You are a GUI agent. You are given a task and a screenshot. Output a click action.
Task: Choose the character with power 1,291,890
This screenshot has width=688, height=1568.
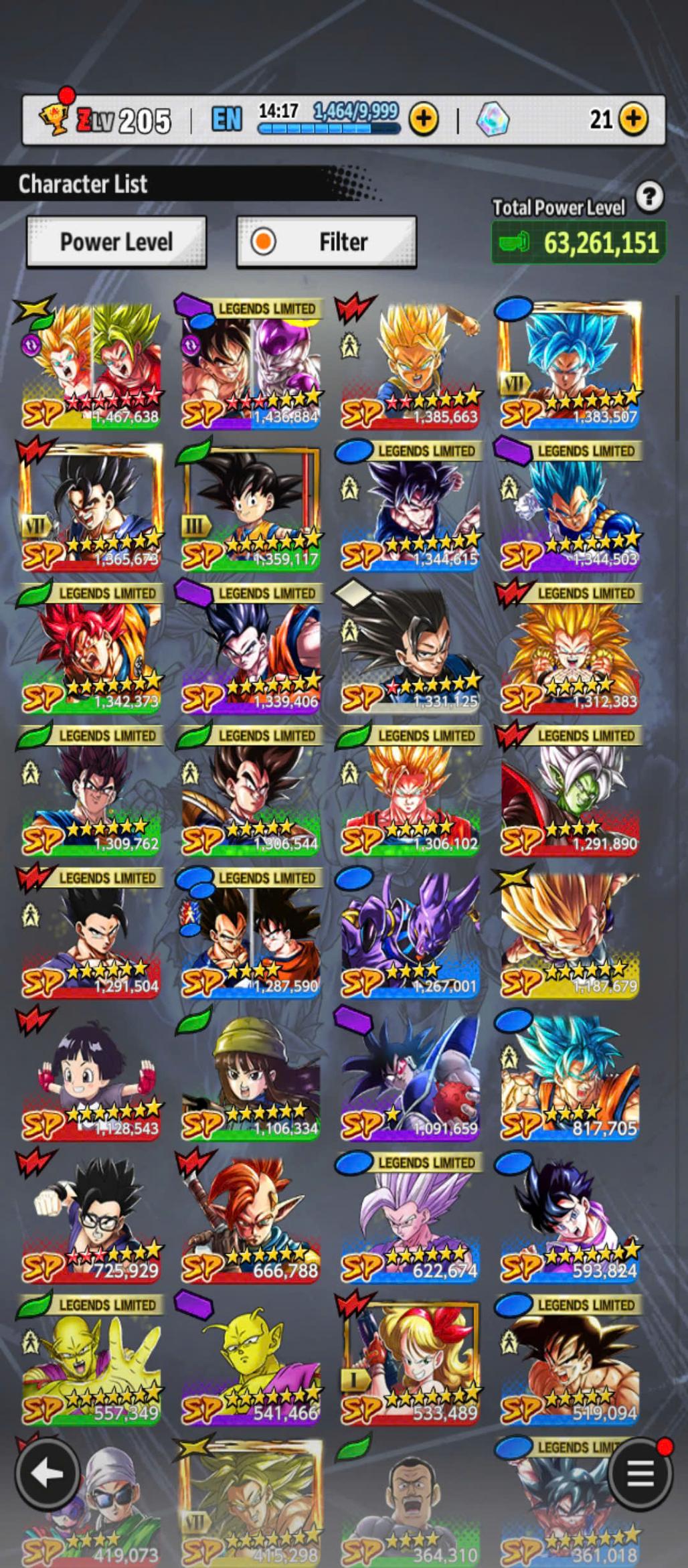570,792
